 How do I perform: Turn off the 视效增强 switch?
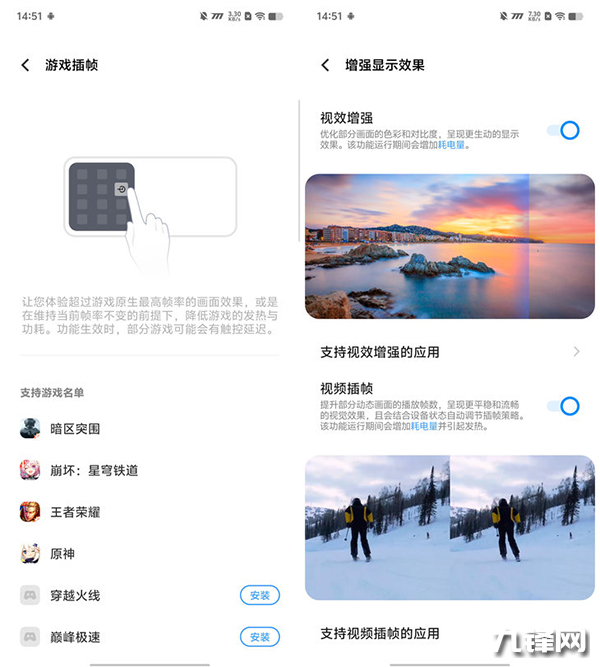[563, 130]
